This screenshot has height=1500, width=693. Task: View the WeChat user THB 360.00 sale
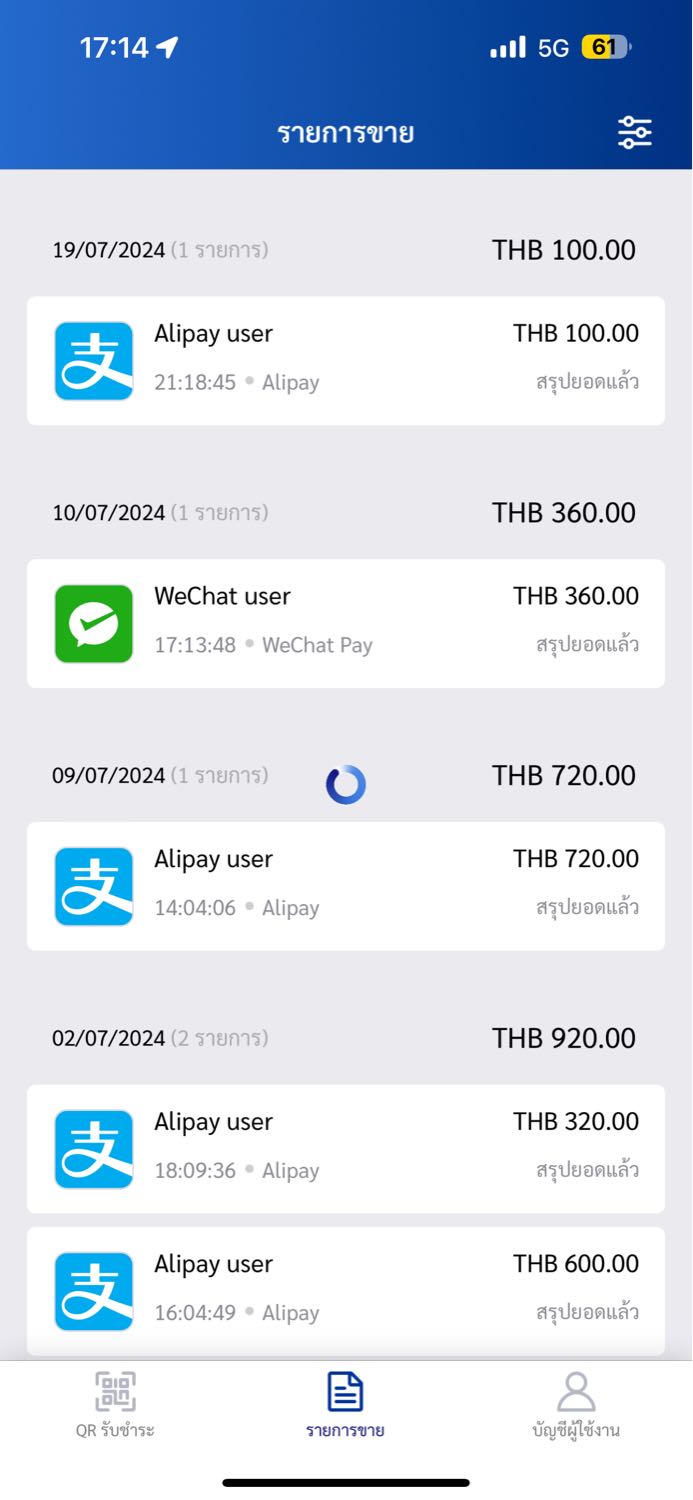(346, 623)
